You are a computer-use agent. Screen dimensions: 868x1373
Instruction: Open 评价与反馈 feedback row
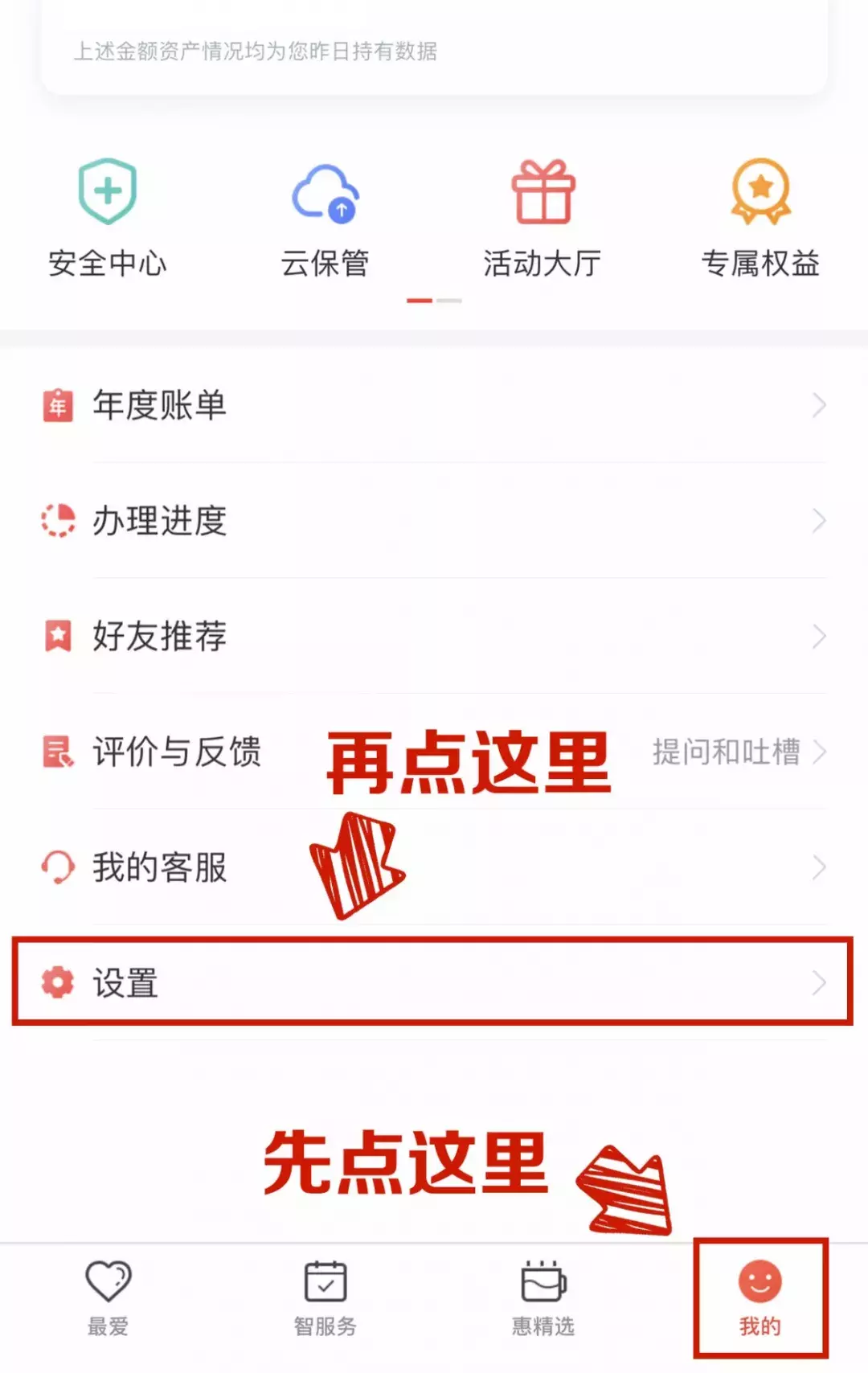pyautogui.click(x=178, y=753)
